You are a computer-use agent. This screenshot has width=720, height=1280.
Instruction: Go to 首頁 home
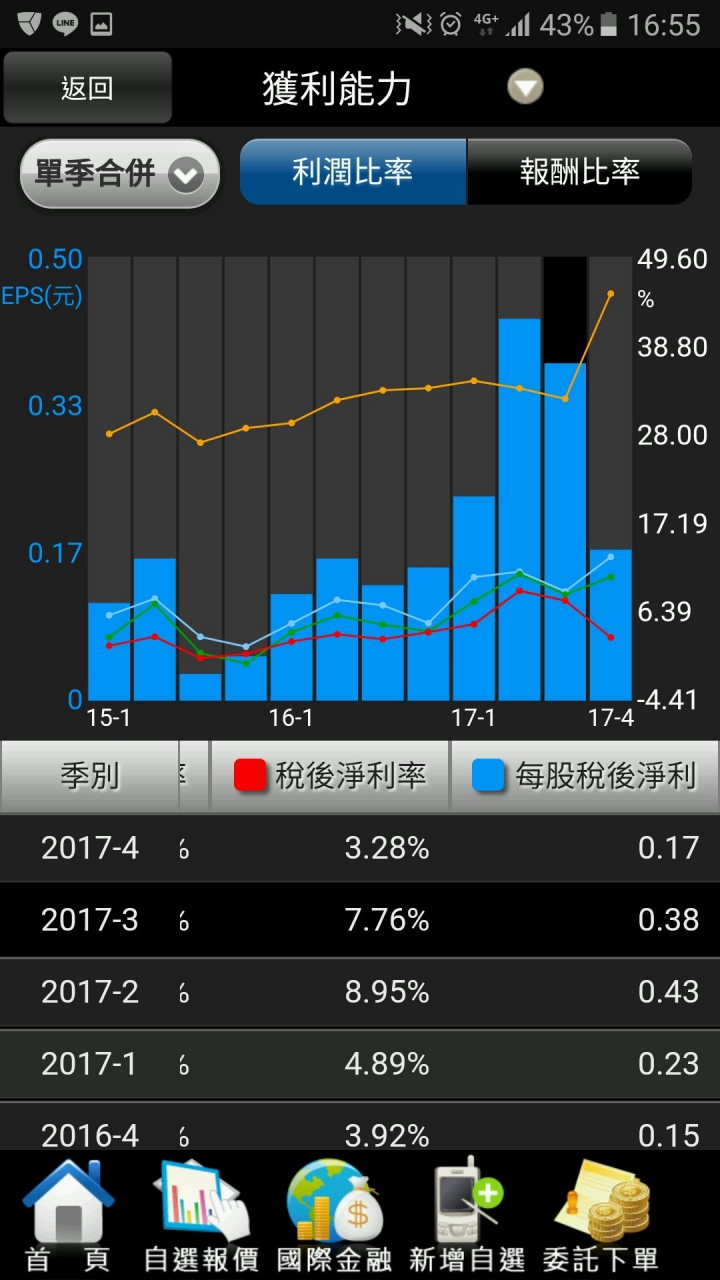[x=68, y=1216]
